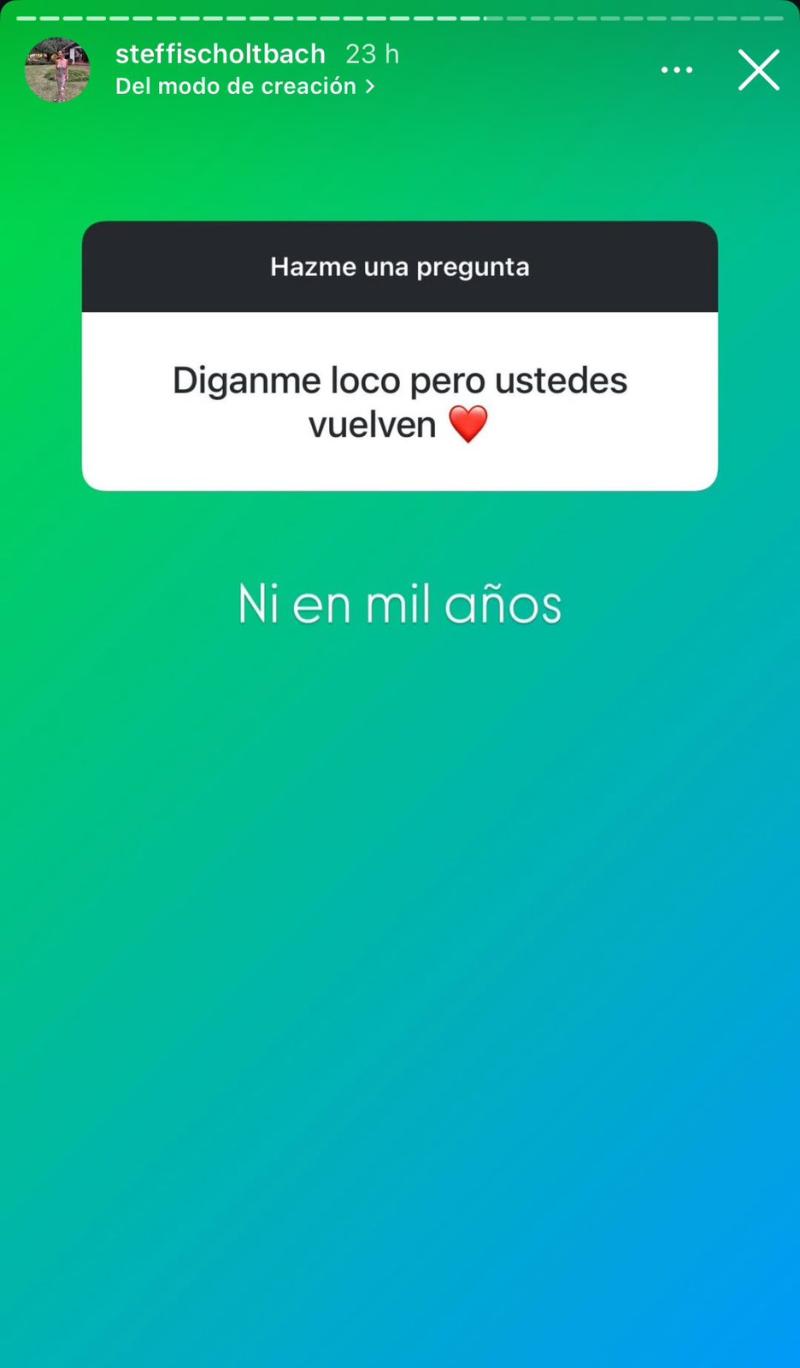Viewport: 800px width, 1368px height.
Task: Tap the red heart emoji in the question
Action: (x=470, y=425)
